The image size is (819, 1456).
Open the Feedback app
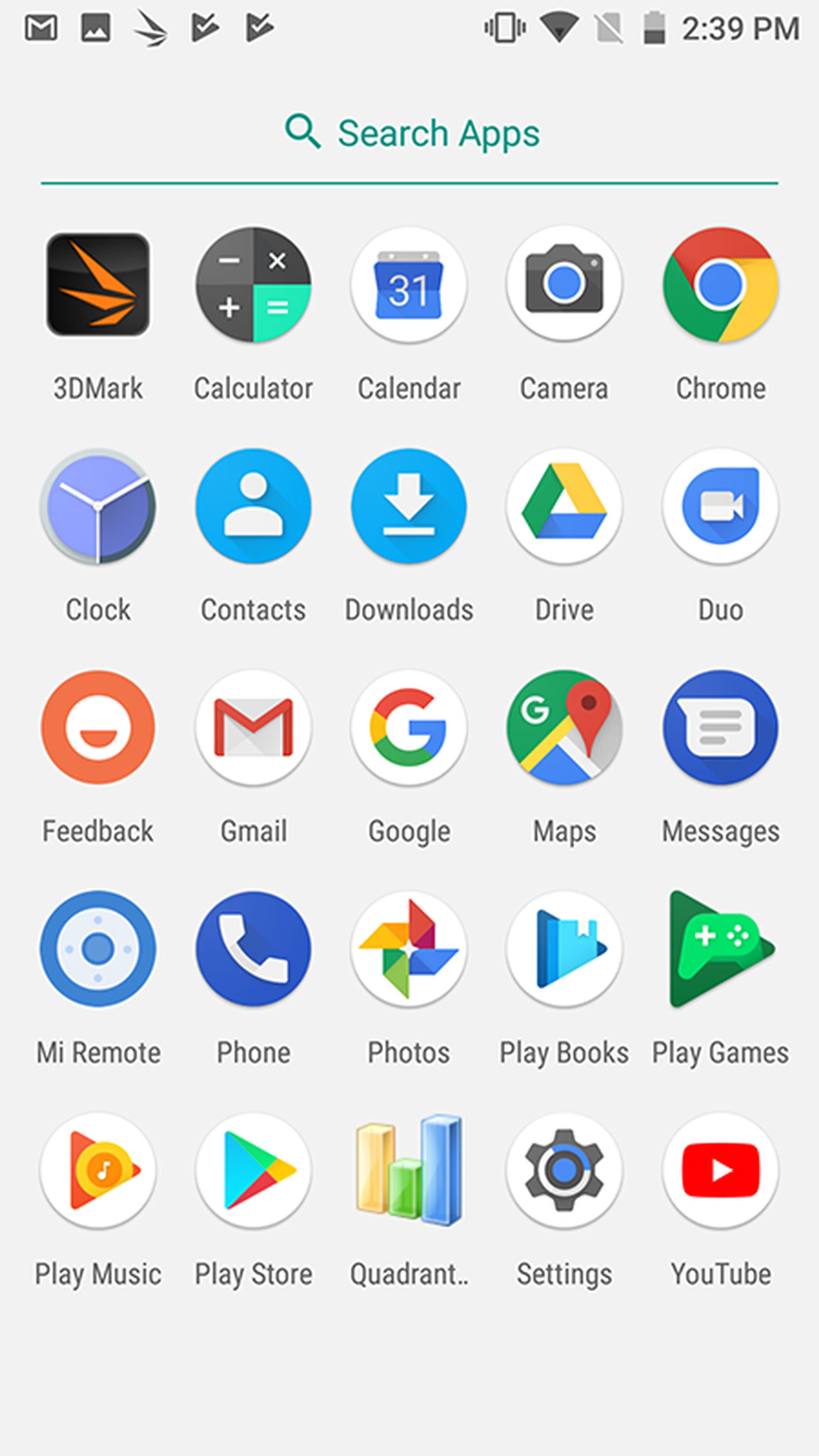(98, 727)
